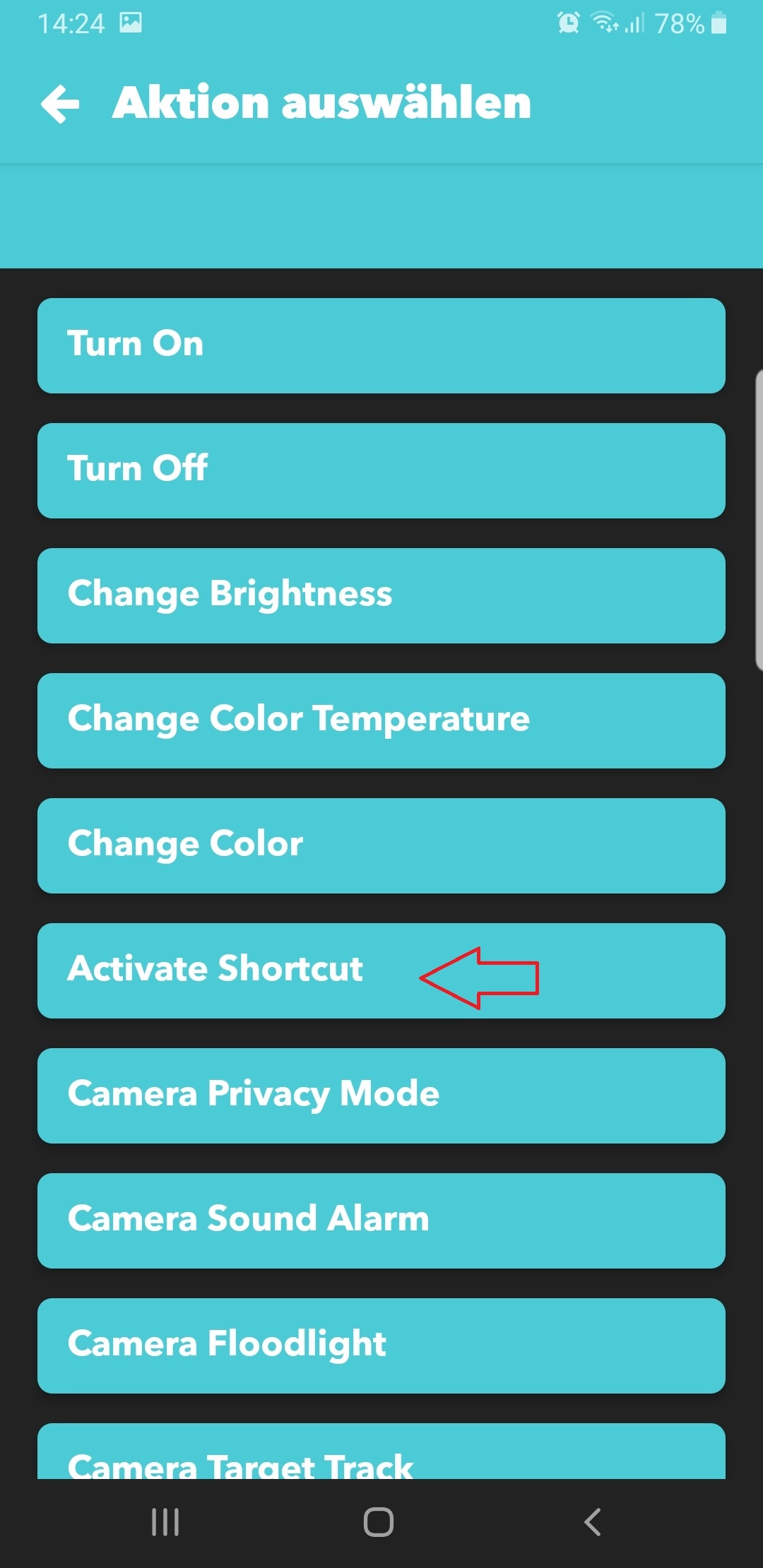763x1568 pixels.
Task: Tap Camera Target Track action
Action: [x=381, y=1455]
